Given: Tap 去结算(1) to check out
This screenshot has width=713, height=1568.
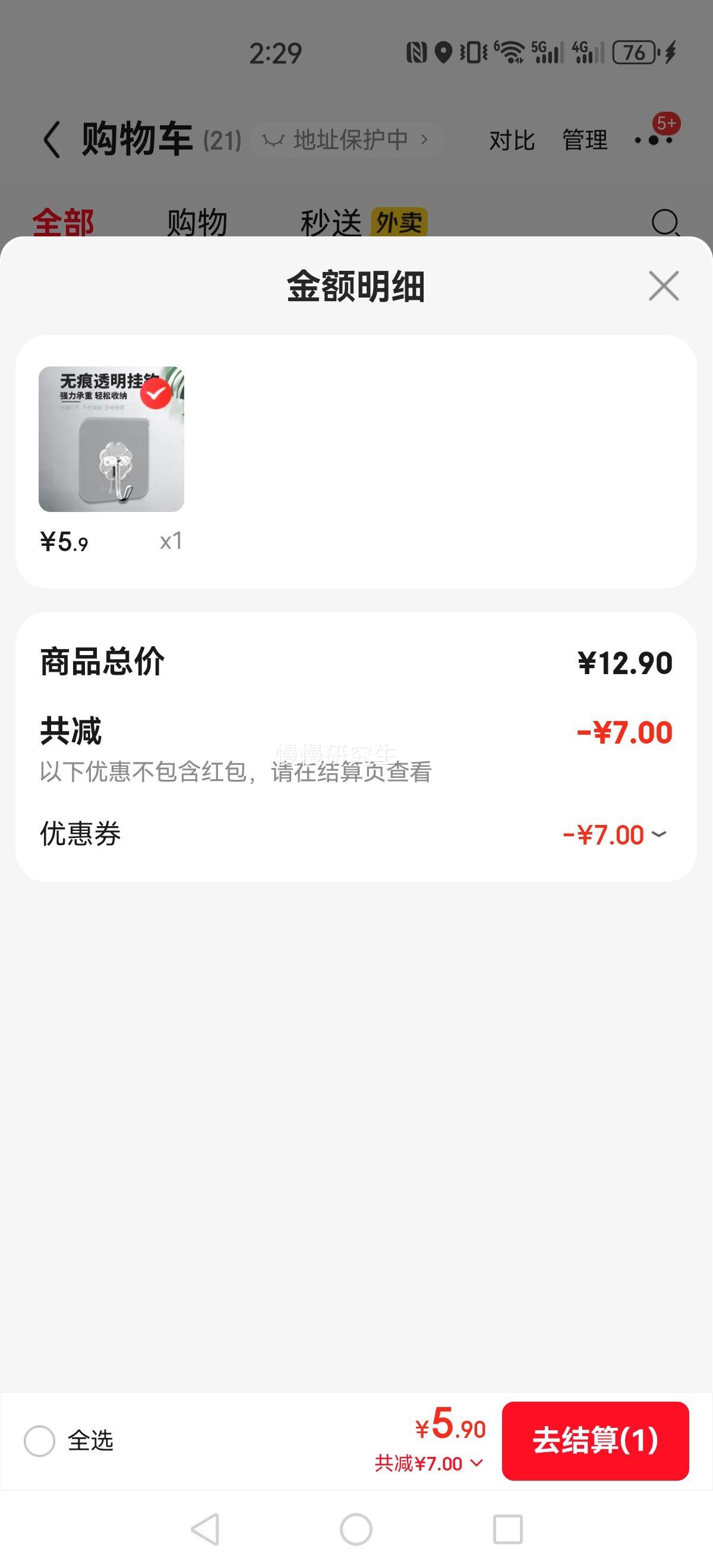Looking at the screenshot, I should point(595,1441).
